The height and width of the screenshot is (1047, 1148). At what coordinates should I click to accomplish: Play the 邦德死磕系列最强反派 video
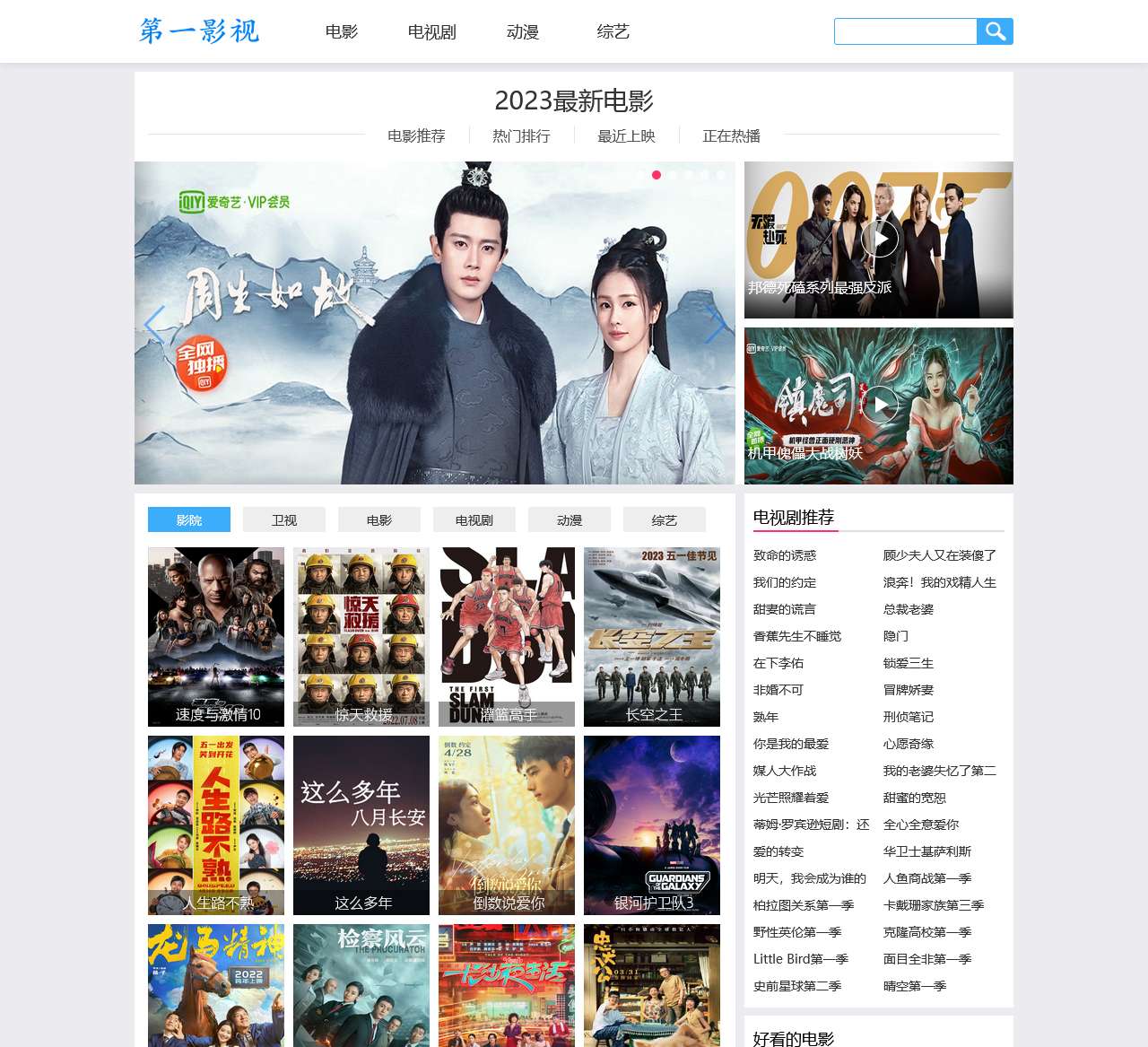click(880, 240)
